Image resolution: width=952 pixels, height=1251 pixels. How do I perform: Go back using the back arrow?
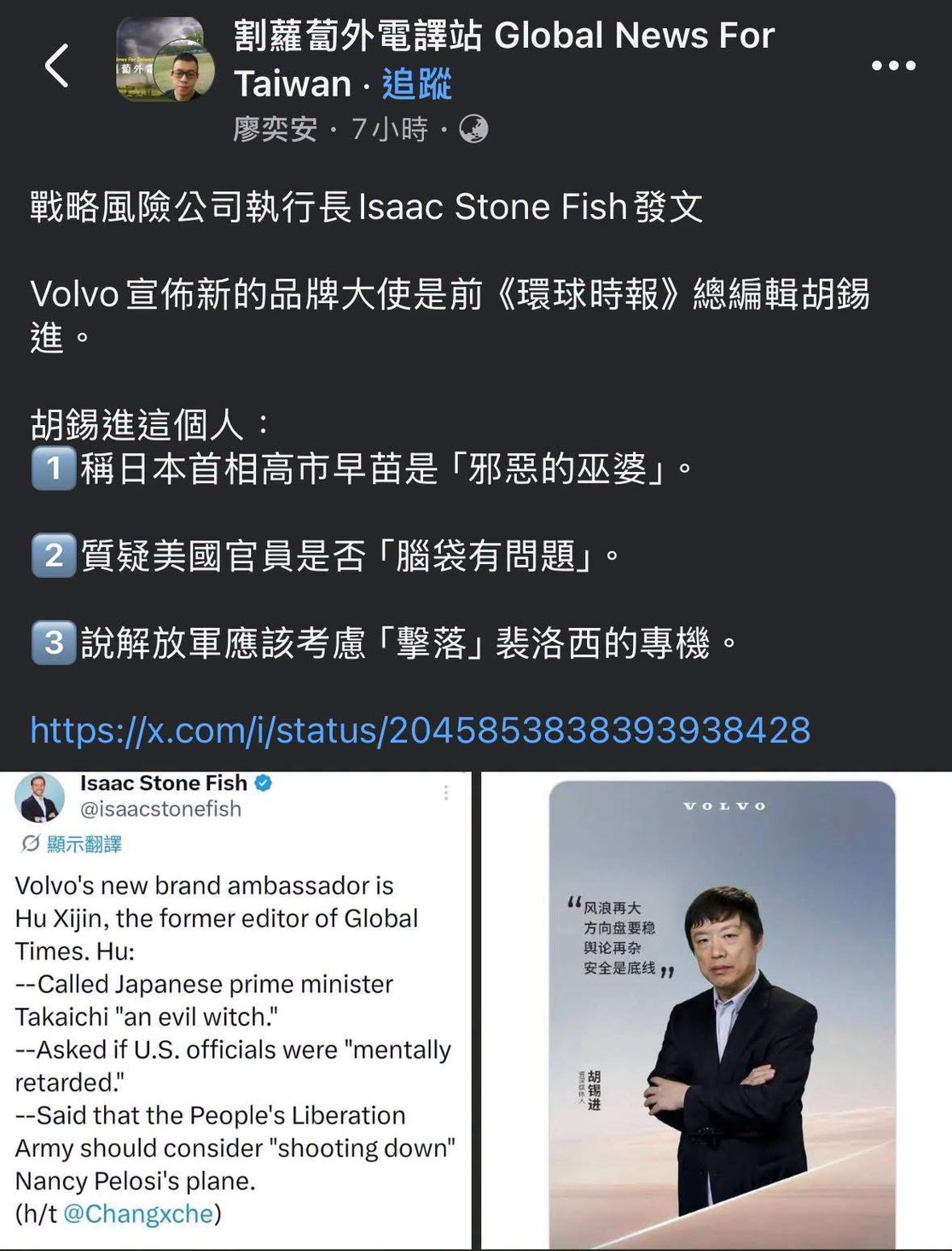pyautogui.click(x=56, y=66)
